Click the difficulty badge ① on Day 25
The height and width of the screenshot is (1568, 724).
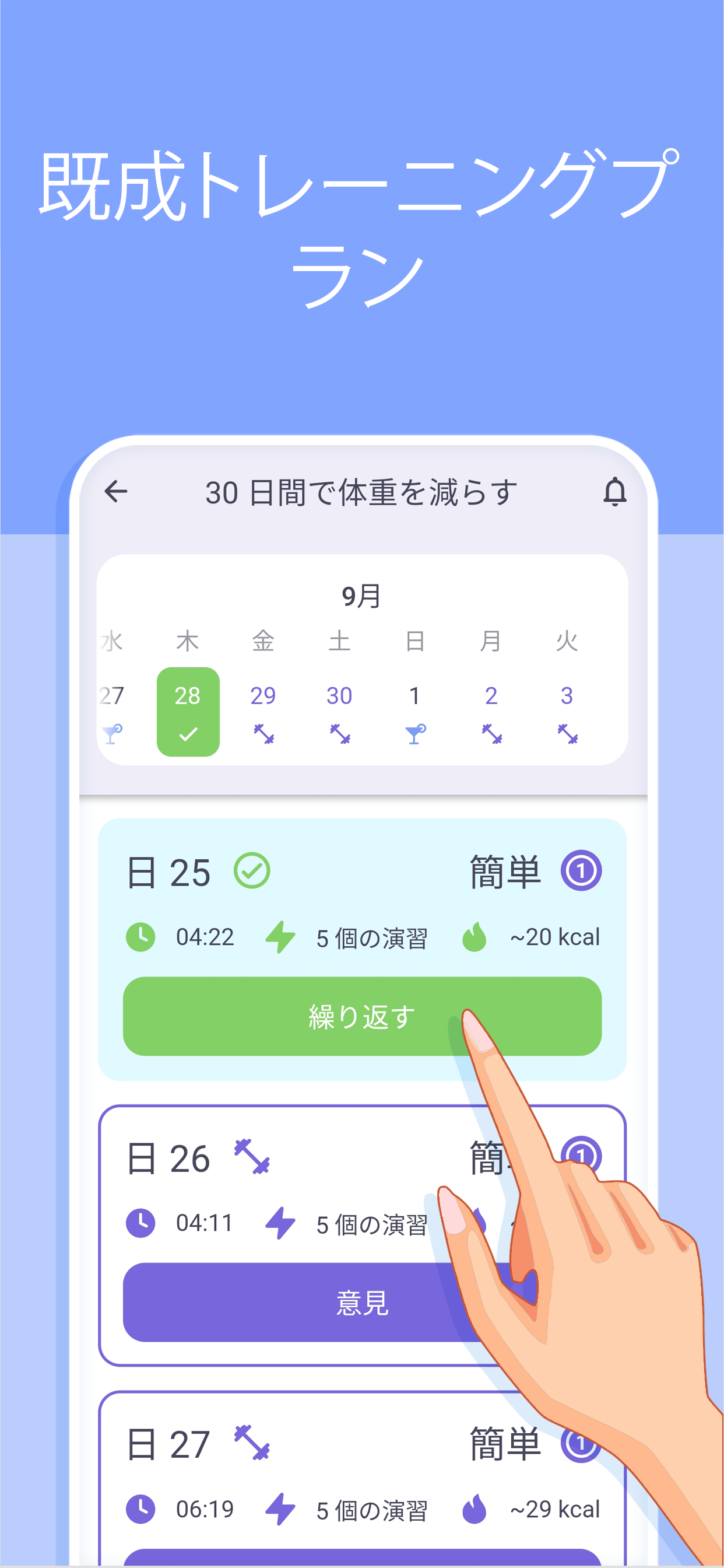tap(581, 871)
